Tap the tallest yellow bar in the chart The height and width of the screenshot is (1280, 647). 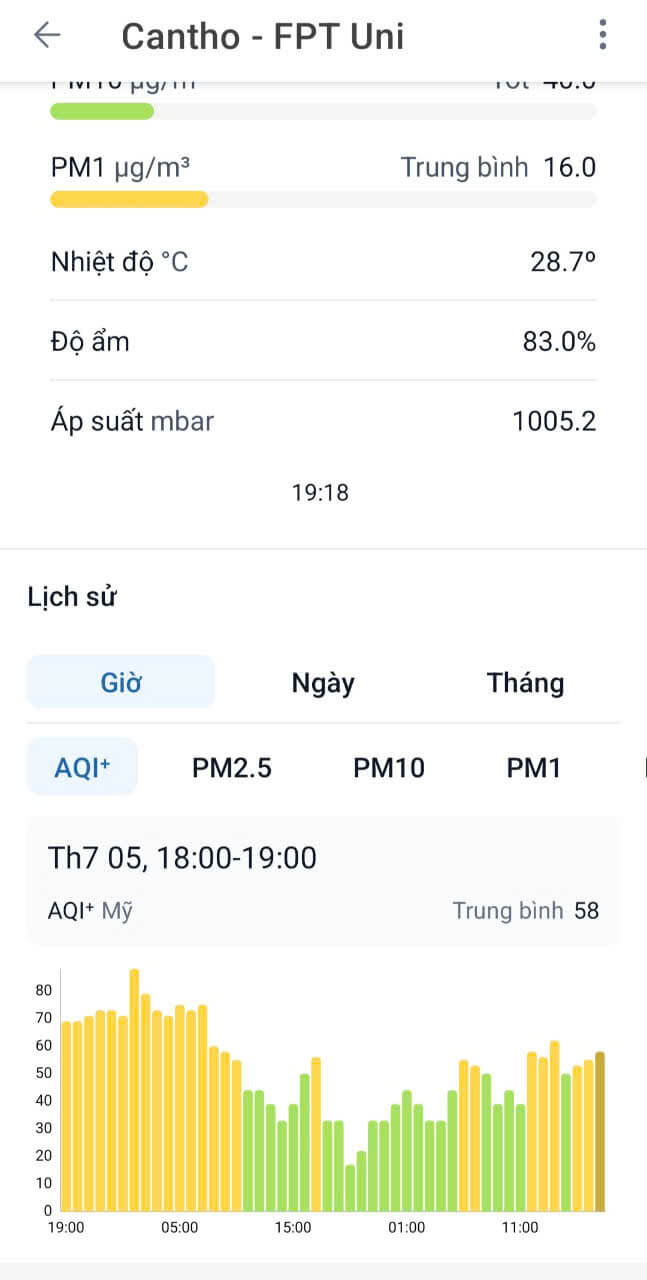[x=134, y=1089]
